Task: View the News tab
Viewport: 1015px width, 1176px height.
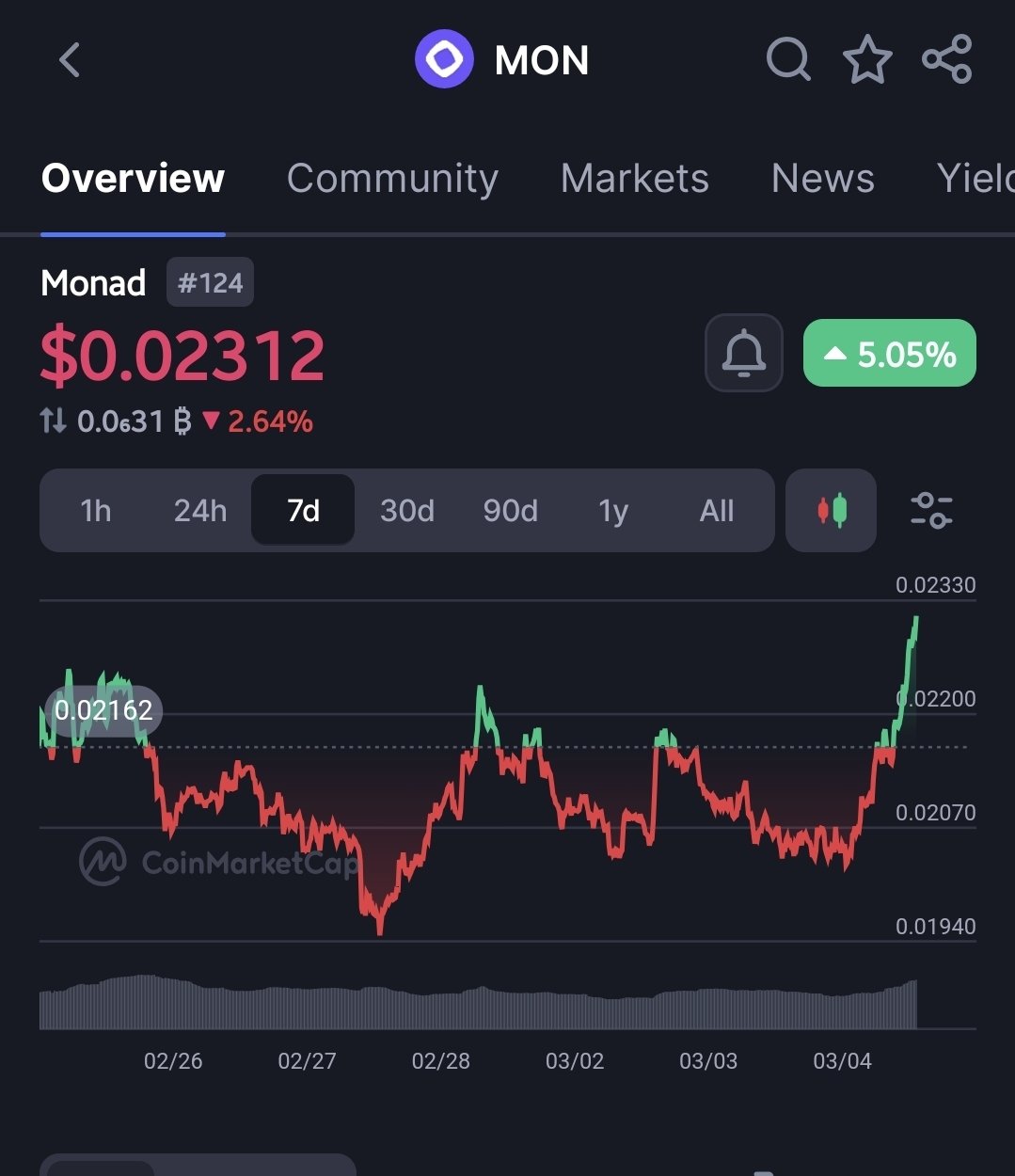Action: tap(822, 178)
